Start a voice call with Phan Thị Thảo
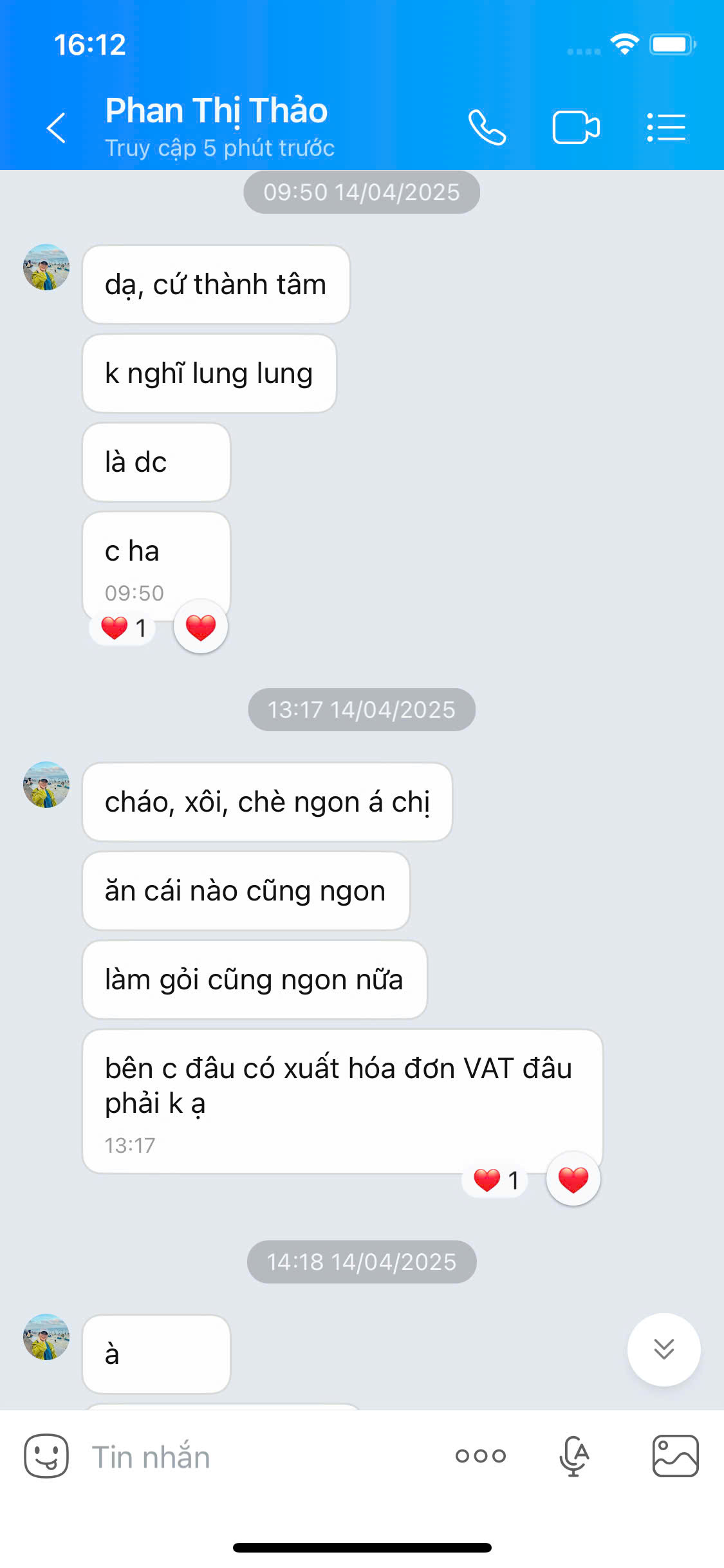The image size is (724, 1568). pyautogui.click(x=487, y=127)
